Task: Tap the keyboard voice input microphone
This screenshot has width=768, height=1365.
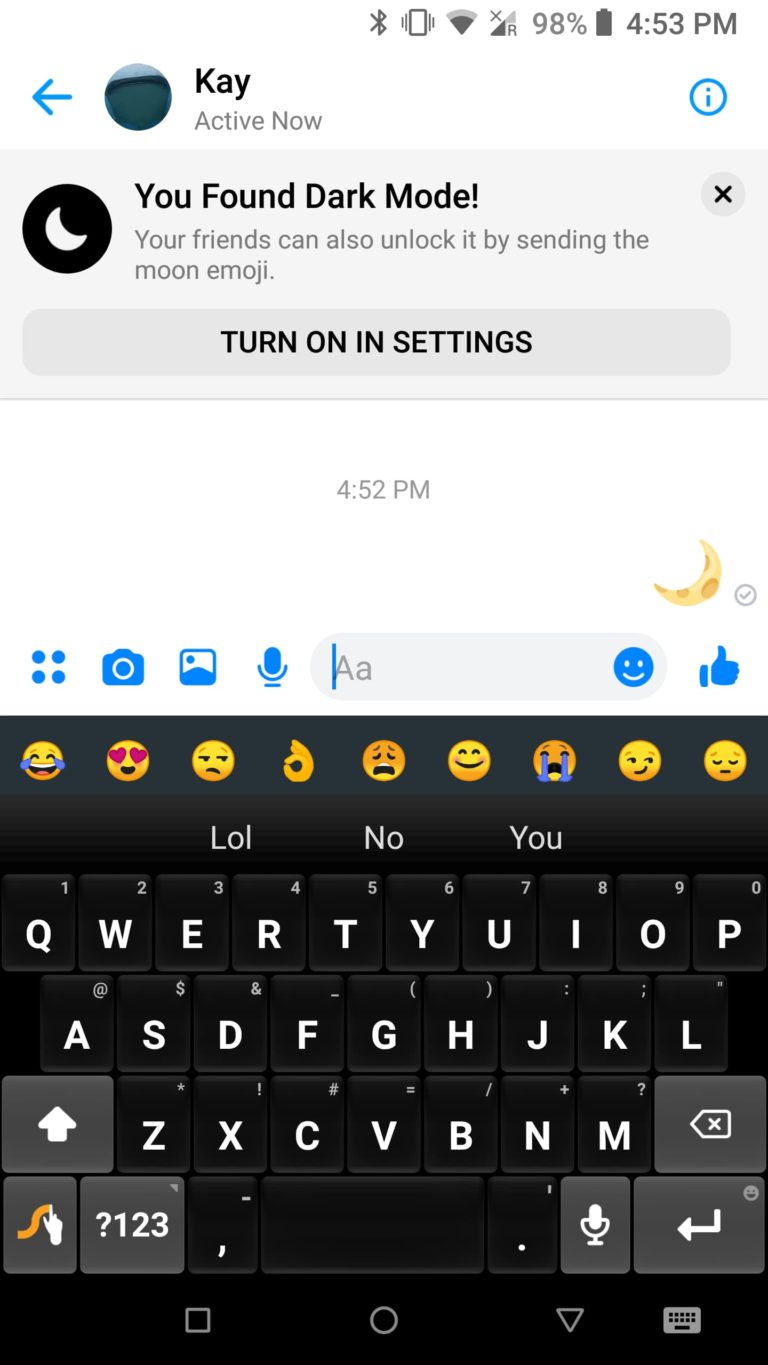Action: pyautogui.click(x=595, y=1225)
